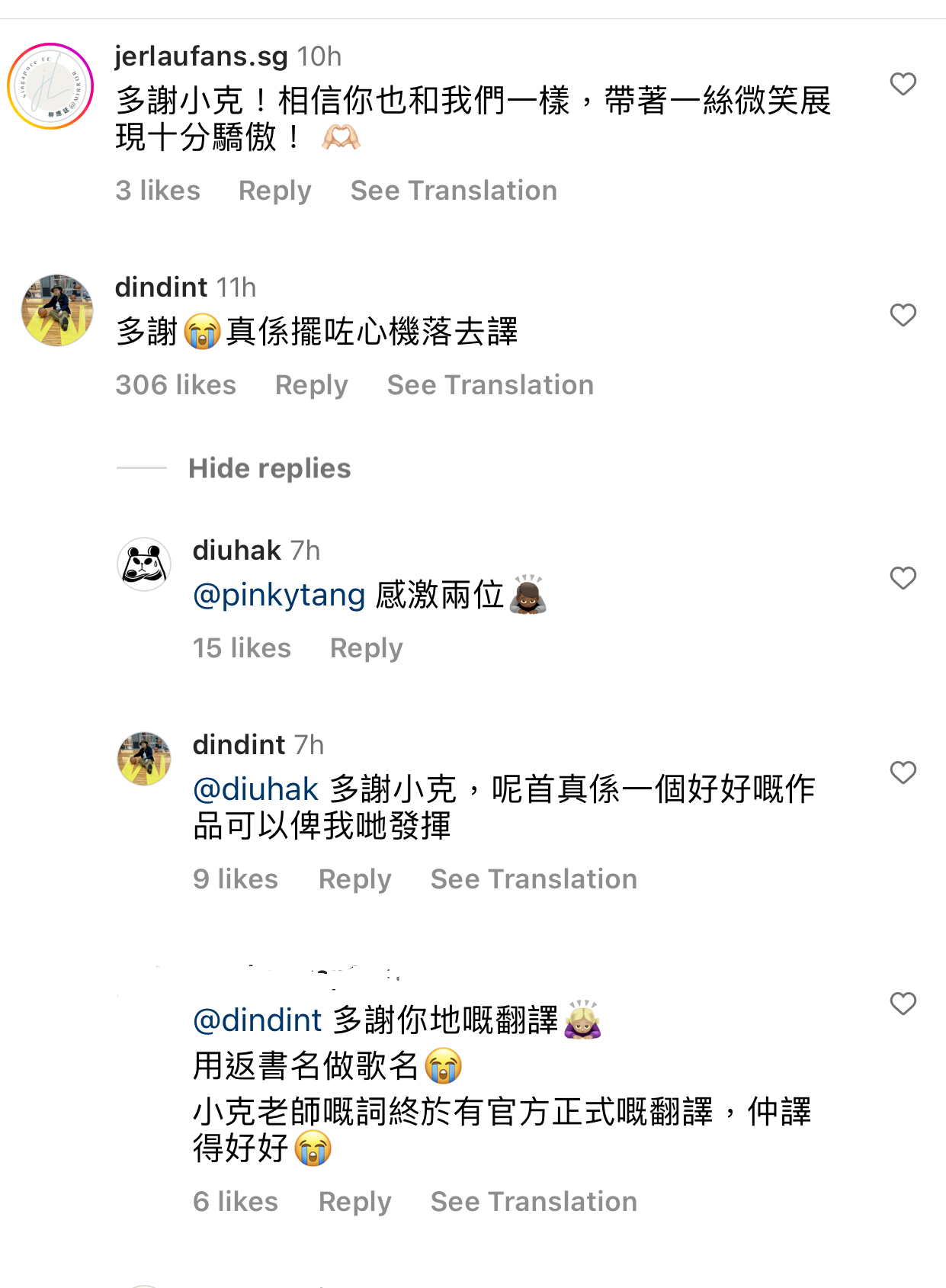
Task: Hide replies under dindint's comment
Action: point(269,468)
